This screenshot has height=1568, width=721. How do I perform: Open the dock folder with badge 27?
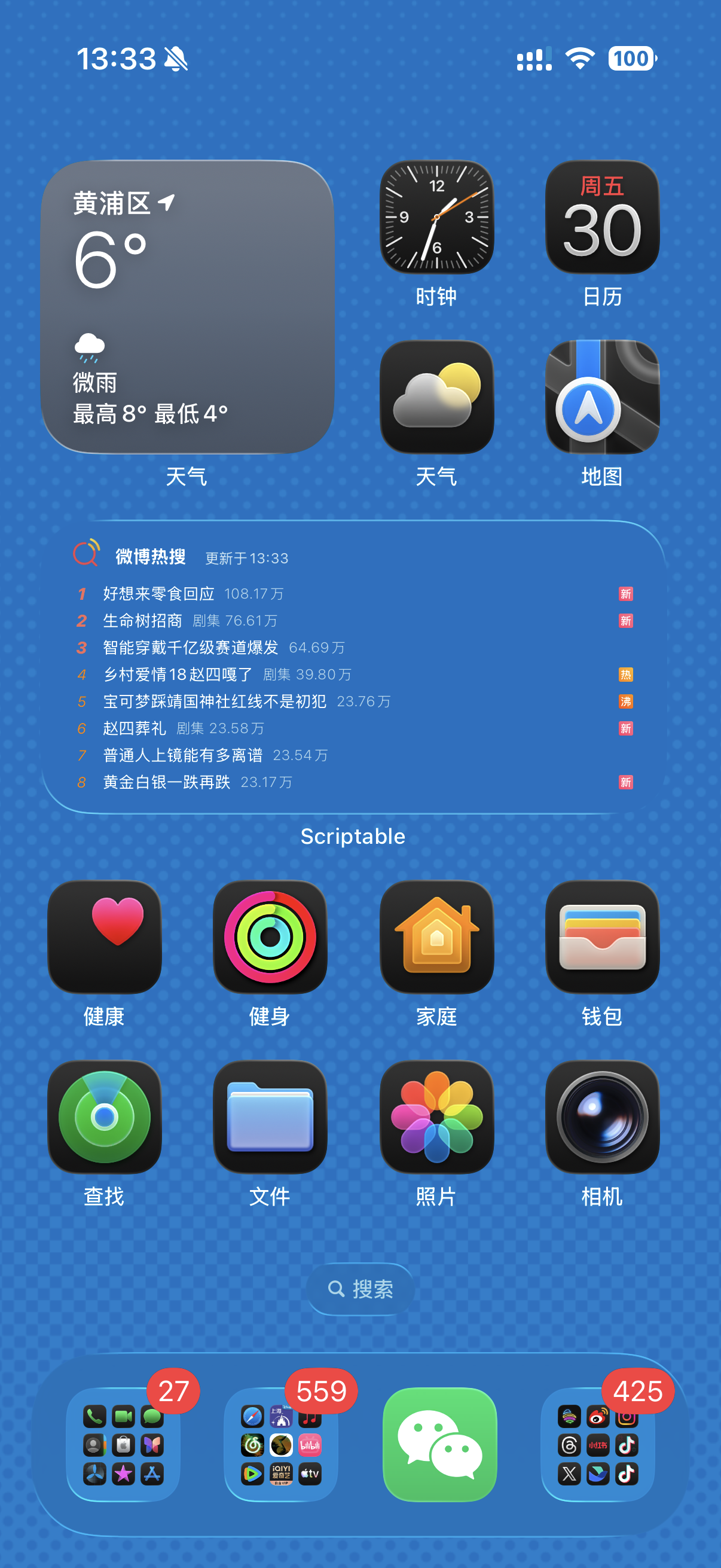(124, 1444)
